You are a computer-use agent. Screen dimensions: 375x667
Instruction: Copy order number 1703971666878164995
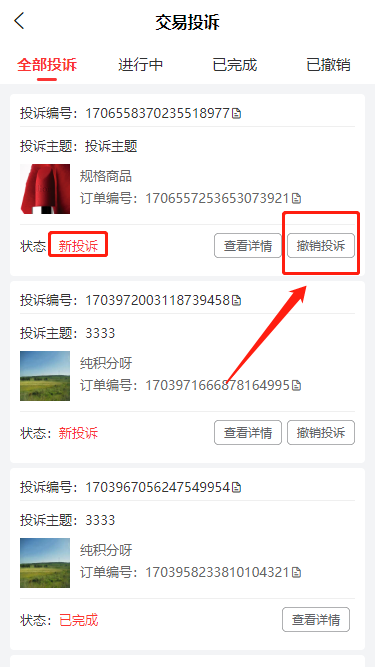click(x=296, y=386)
